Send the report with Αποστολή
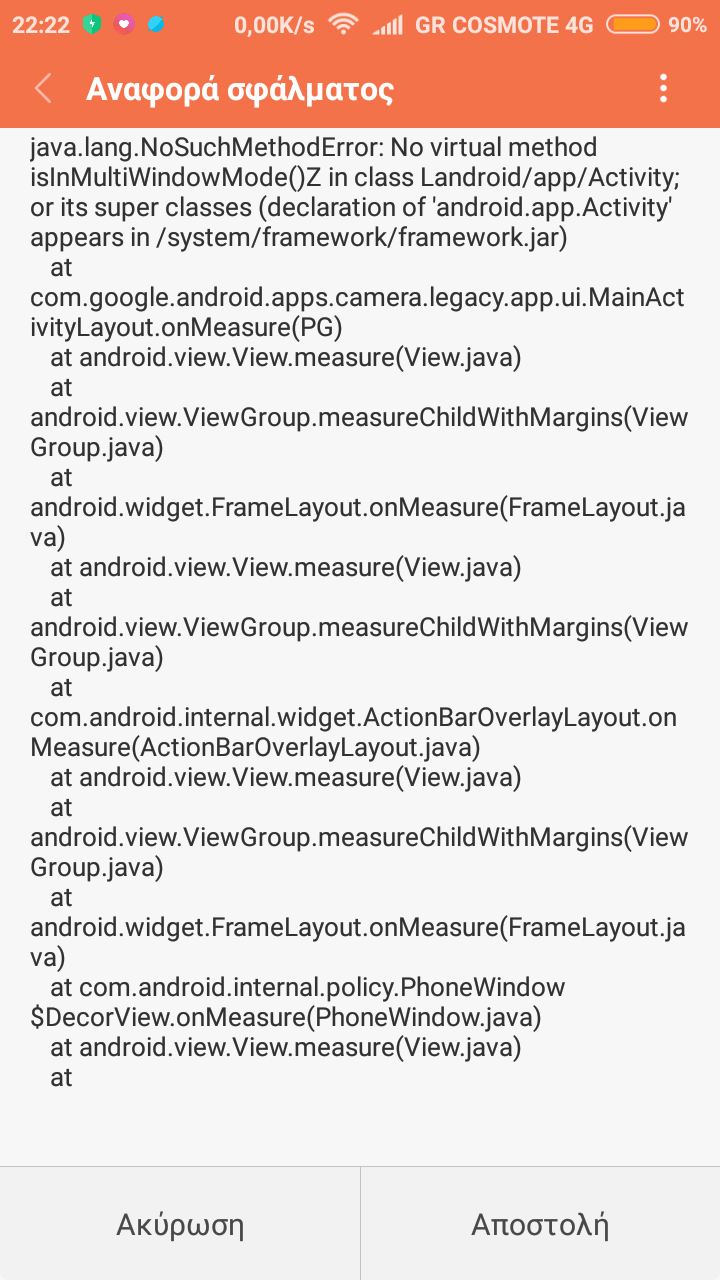 [x=540, y=1224]
